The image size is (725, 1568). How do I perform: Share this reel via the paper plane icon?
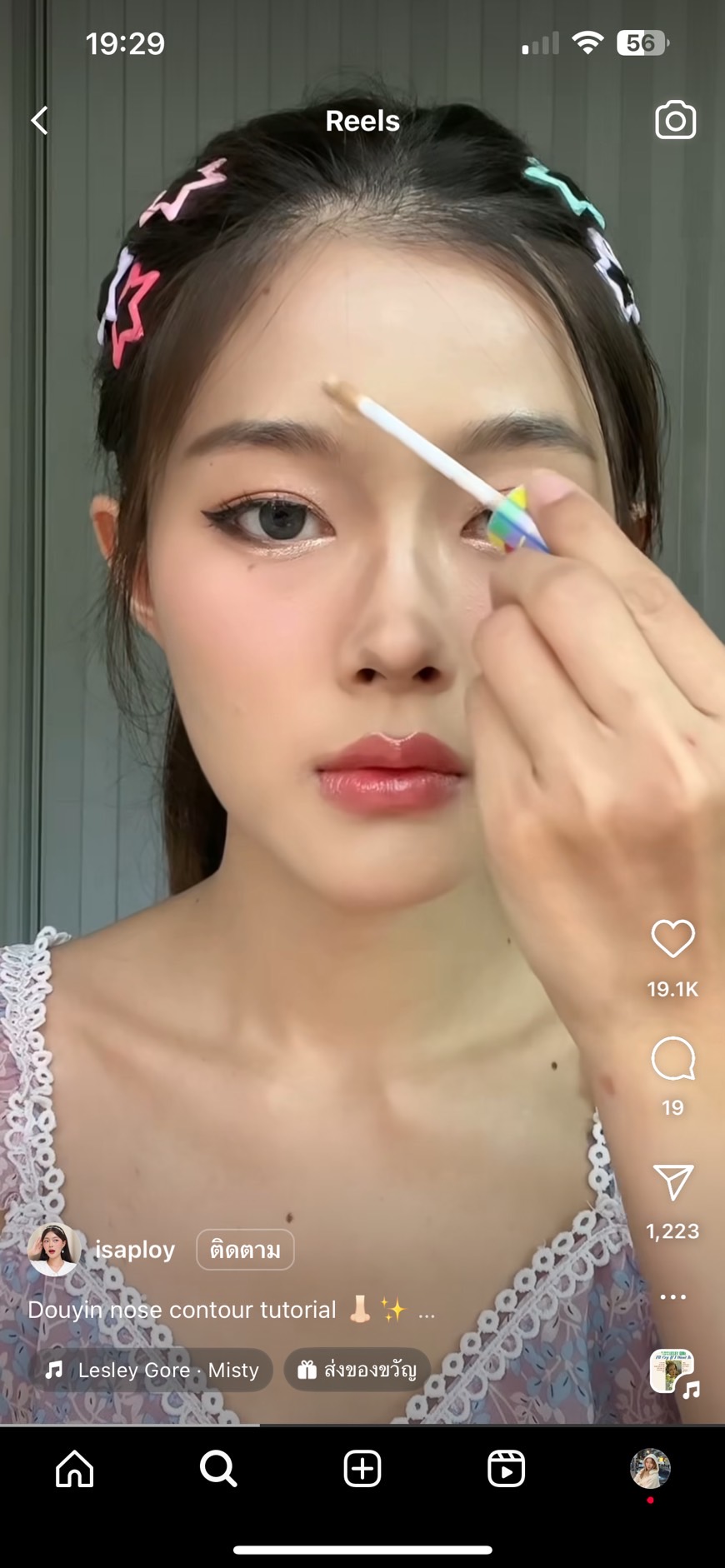coord(672,1182)
